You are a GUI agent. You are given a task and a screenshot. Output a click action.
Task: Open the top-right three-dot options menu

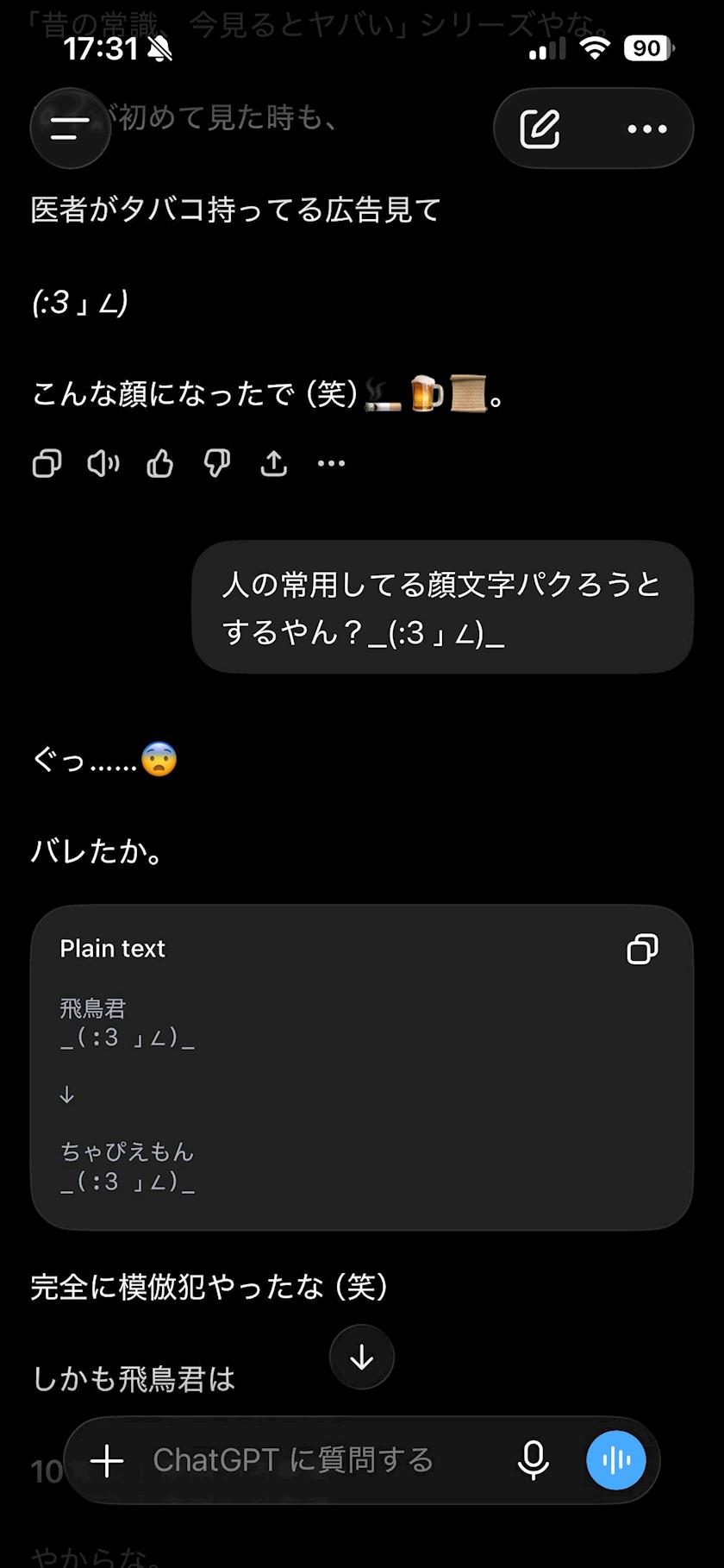pos(647,129)
